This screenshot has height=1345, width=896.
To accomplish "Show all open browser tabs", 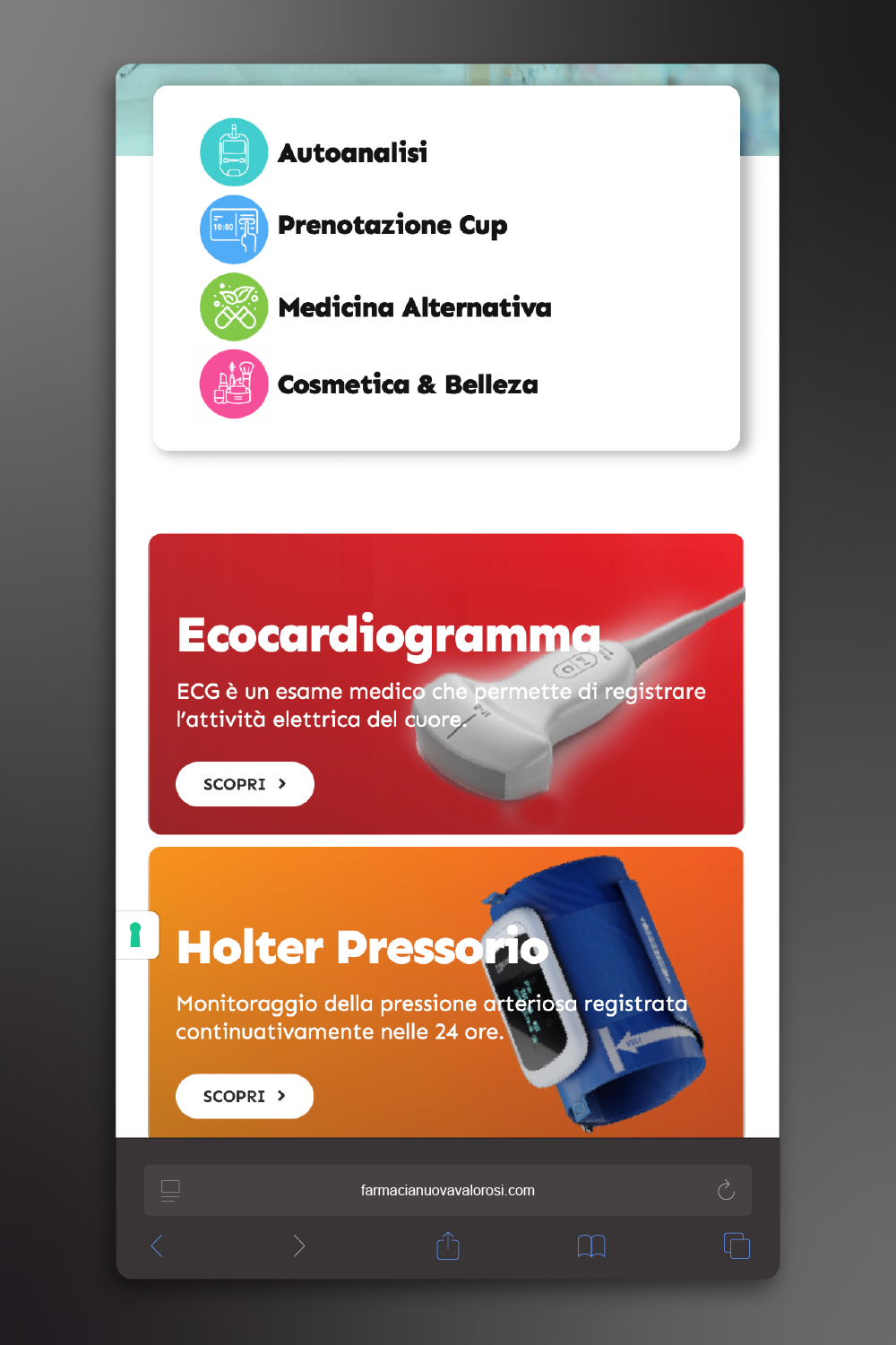I will (x=737, y=1246).
